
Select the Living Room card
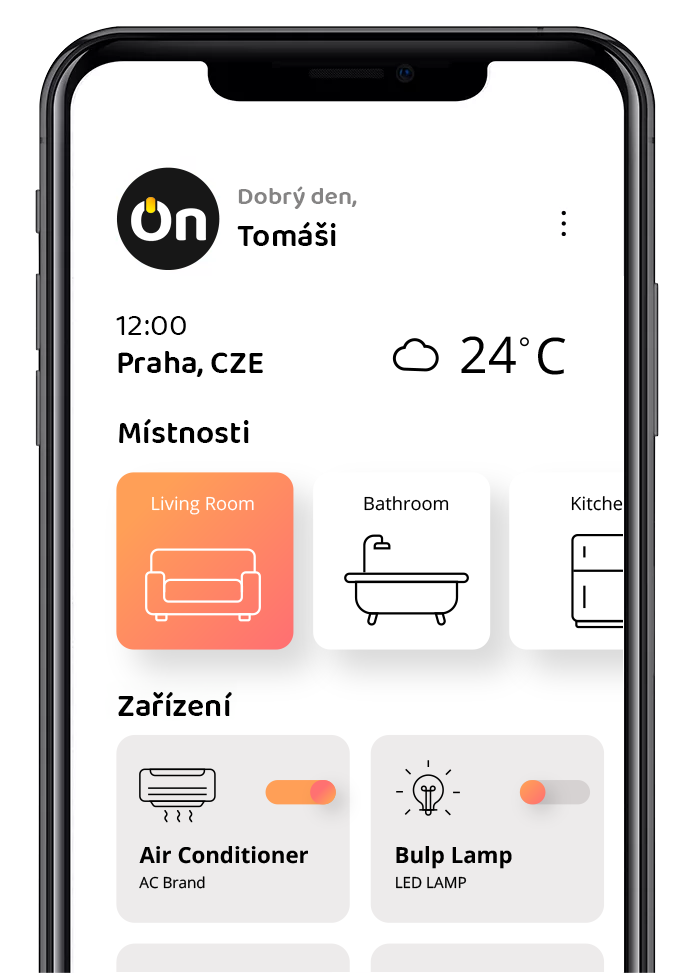point(204,560)
